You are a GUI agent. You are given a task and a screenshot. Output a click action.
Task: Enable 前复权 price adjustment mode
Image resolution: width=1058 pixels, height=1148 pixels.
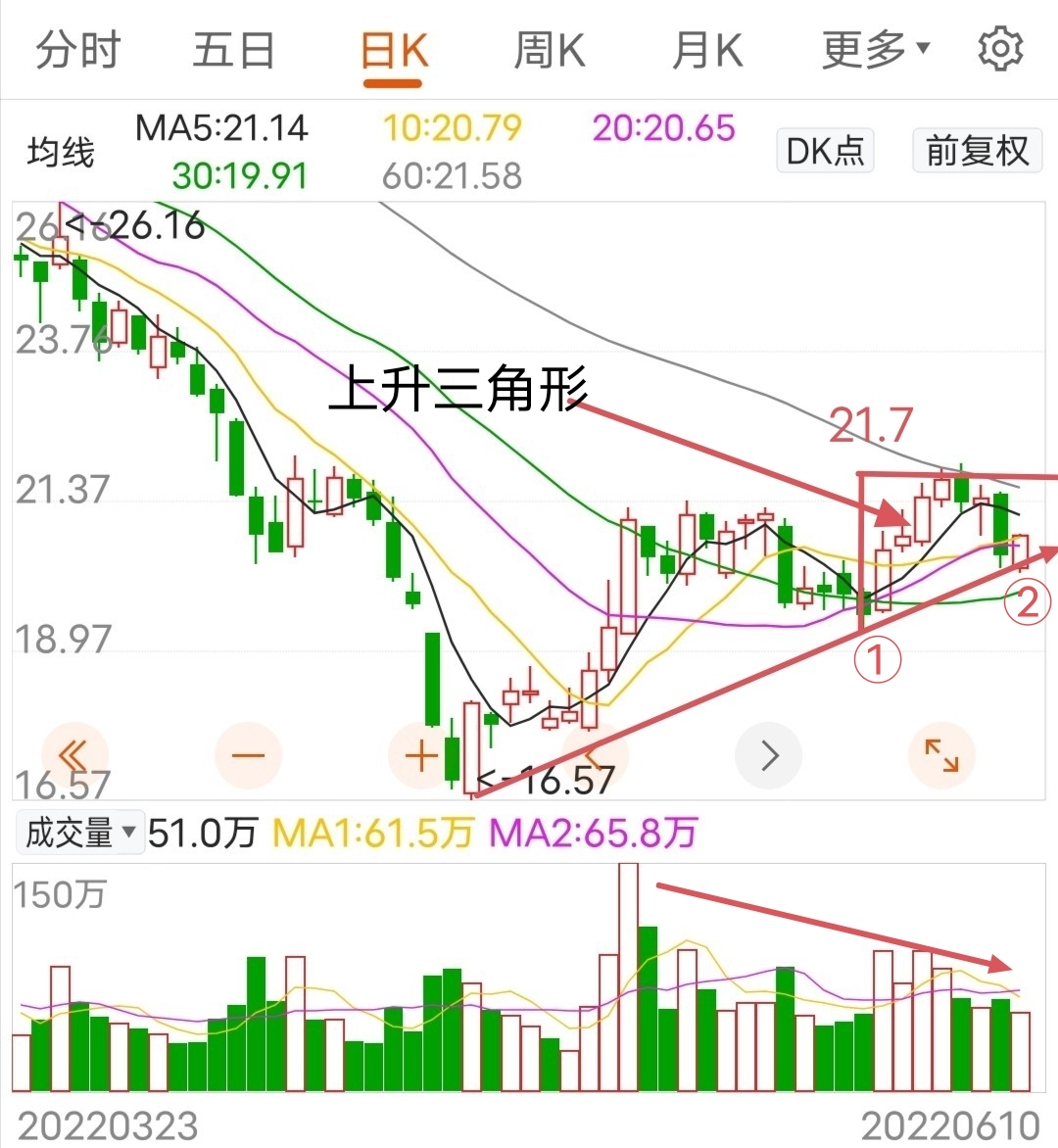point(976,150)
